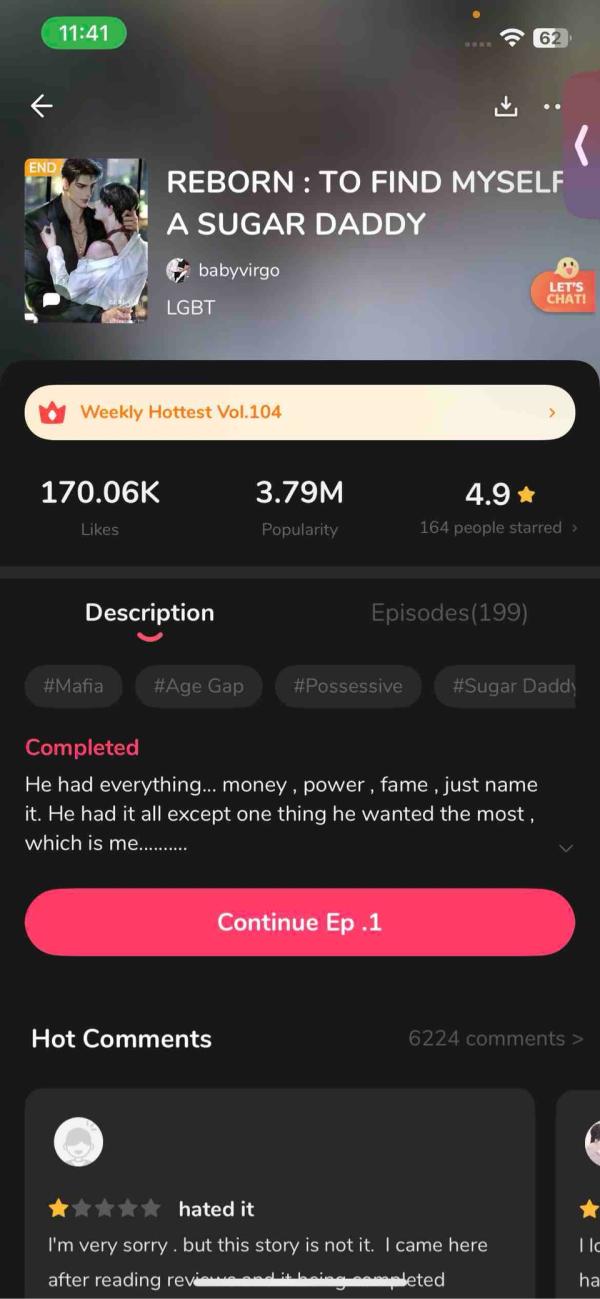Go back using the arrow icon

point(41,106)
